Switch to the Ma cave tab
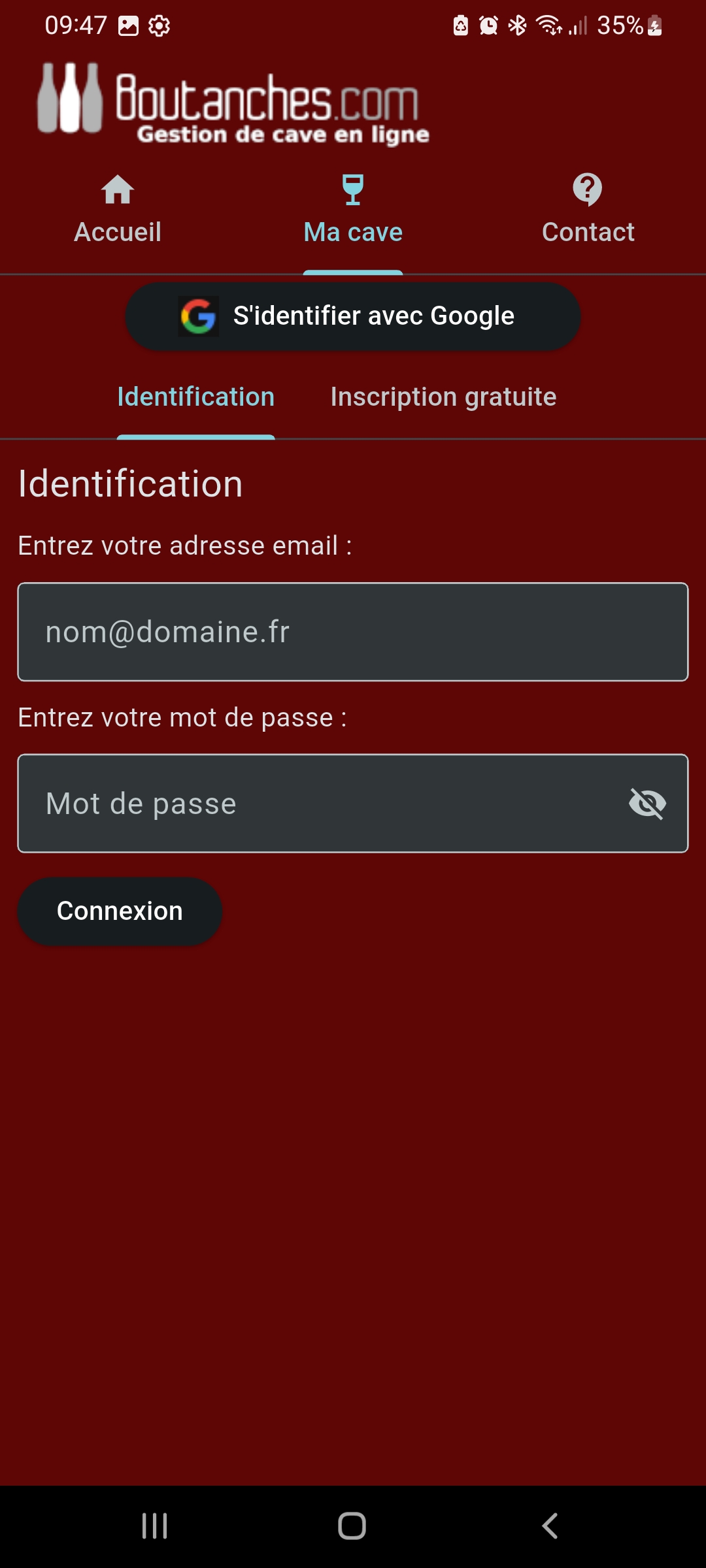 pos(353,210)
